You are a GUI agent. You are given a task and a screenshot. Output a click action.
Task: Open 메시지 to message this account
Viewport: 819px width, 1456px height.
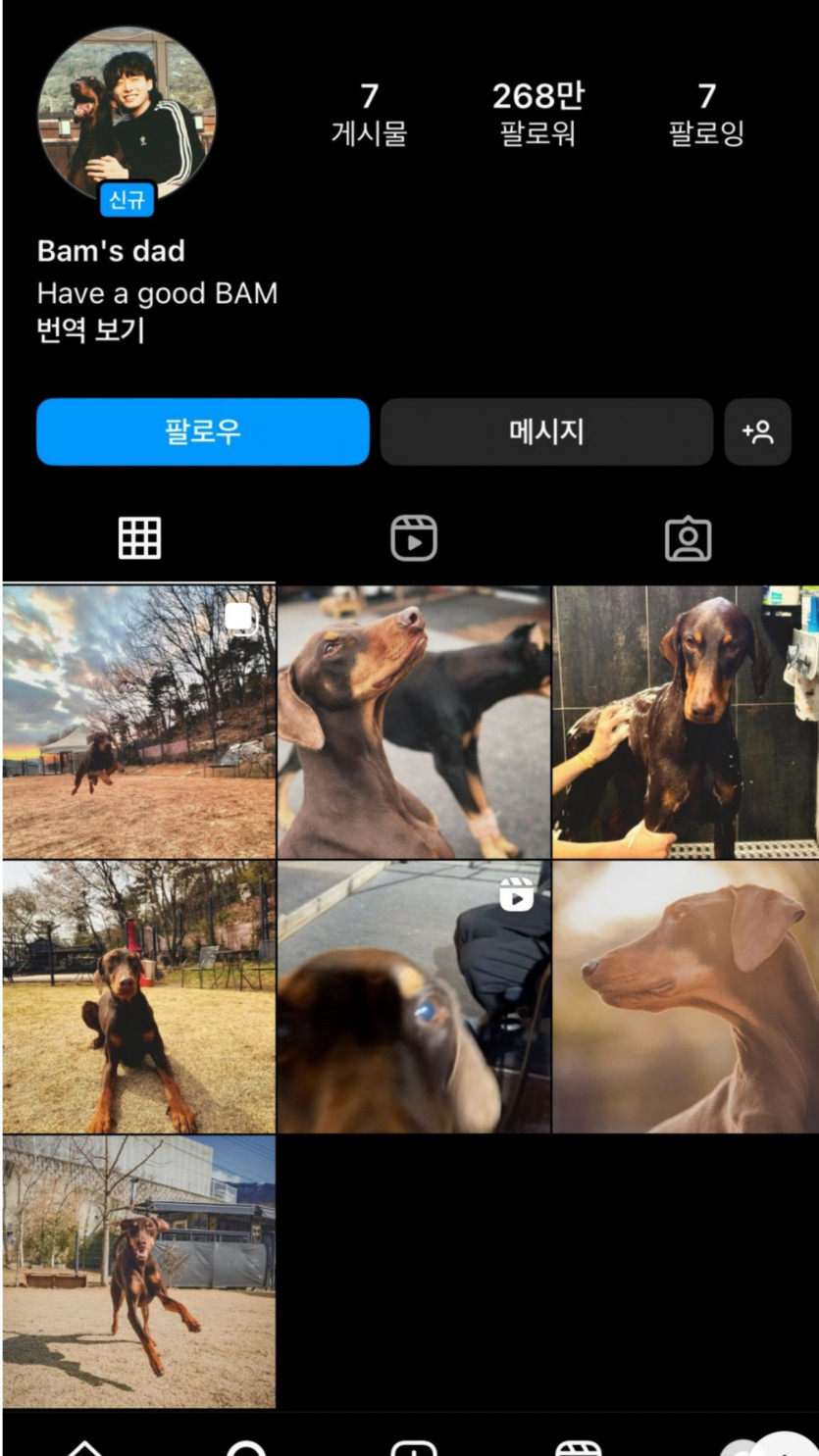tap(546, 431)
